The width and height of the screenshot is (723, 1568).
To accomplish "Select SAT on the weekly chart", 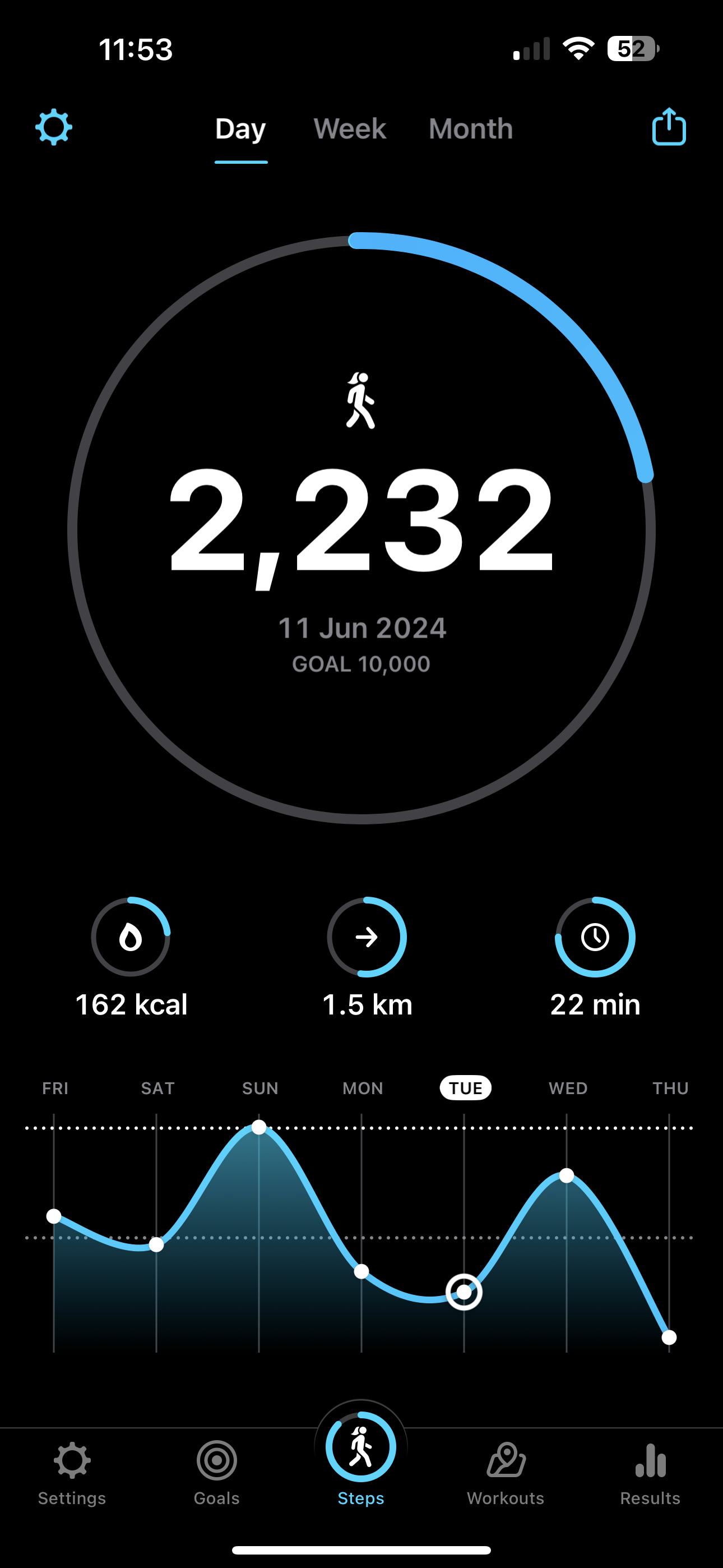I will [x=157, y=1089].
